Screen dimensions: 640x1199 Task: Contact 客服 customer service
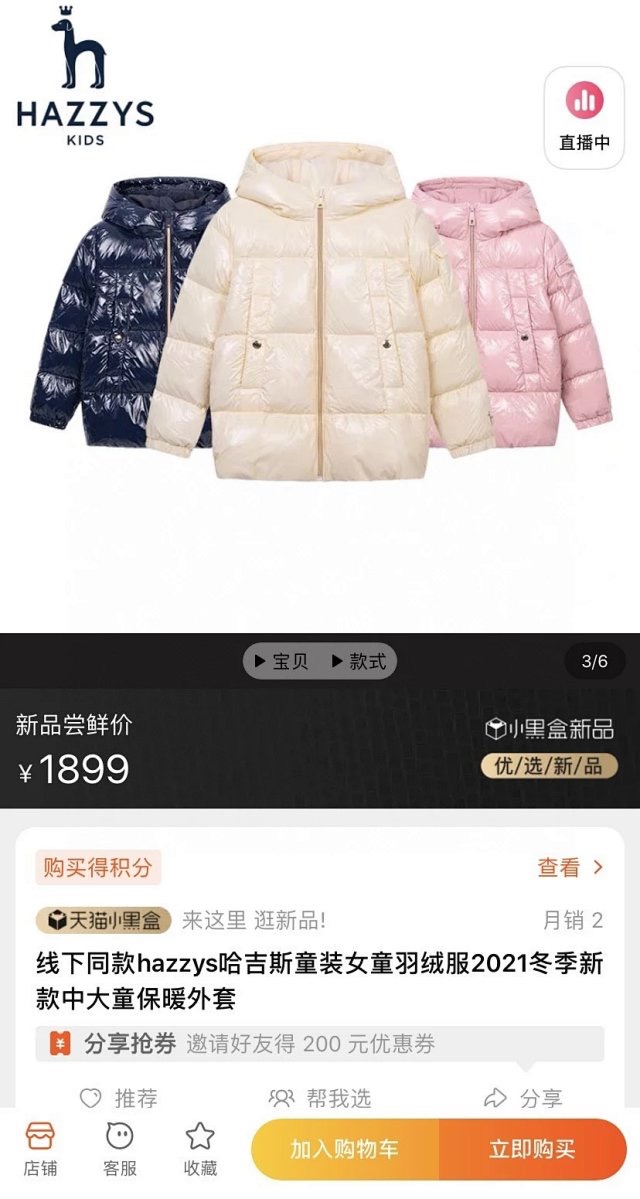[x=120, y=1149]
